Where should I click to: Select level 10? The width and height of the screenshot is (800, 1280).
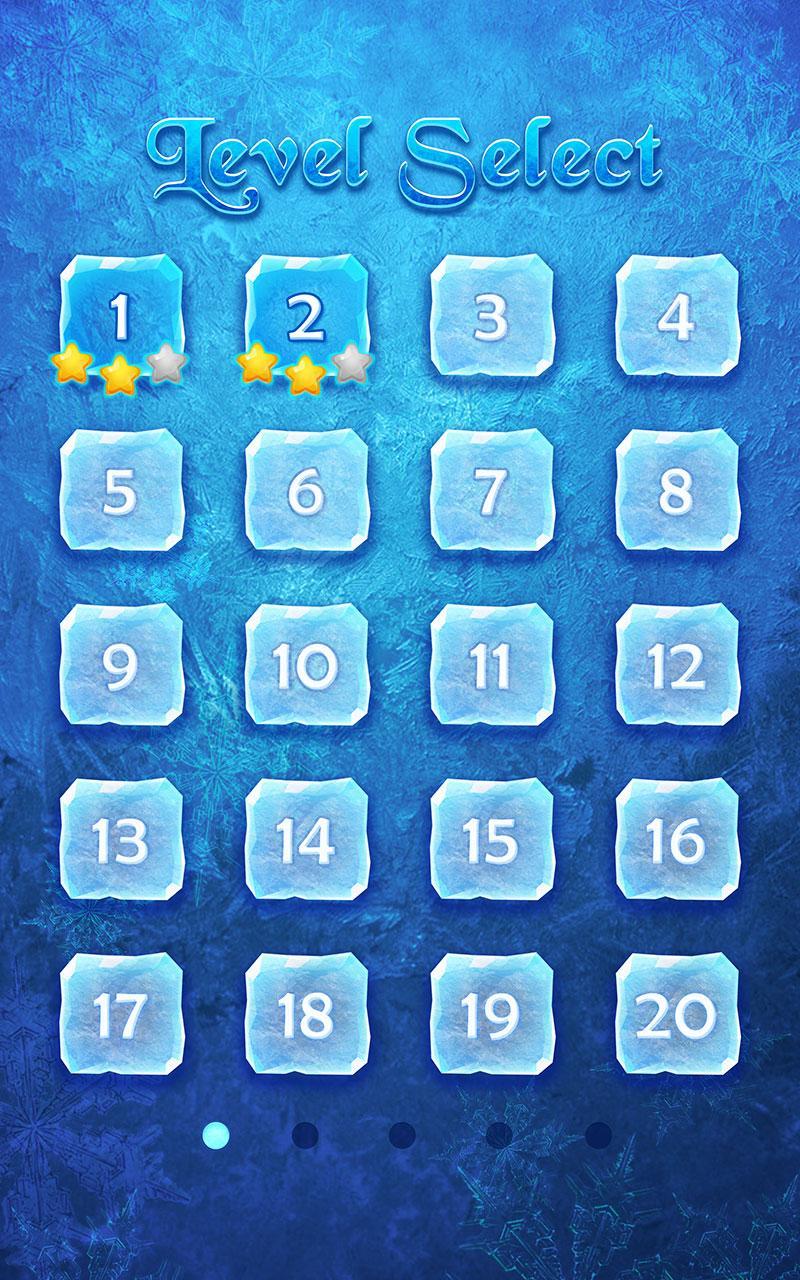tap(306, 665)
